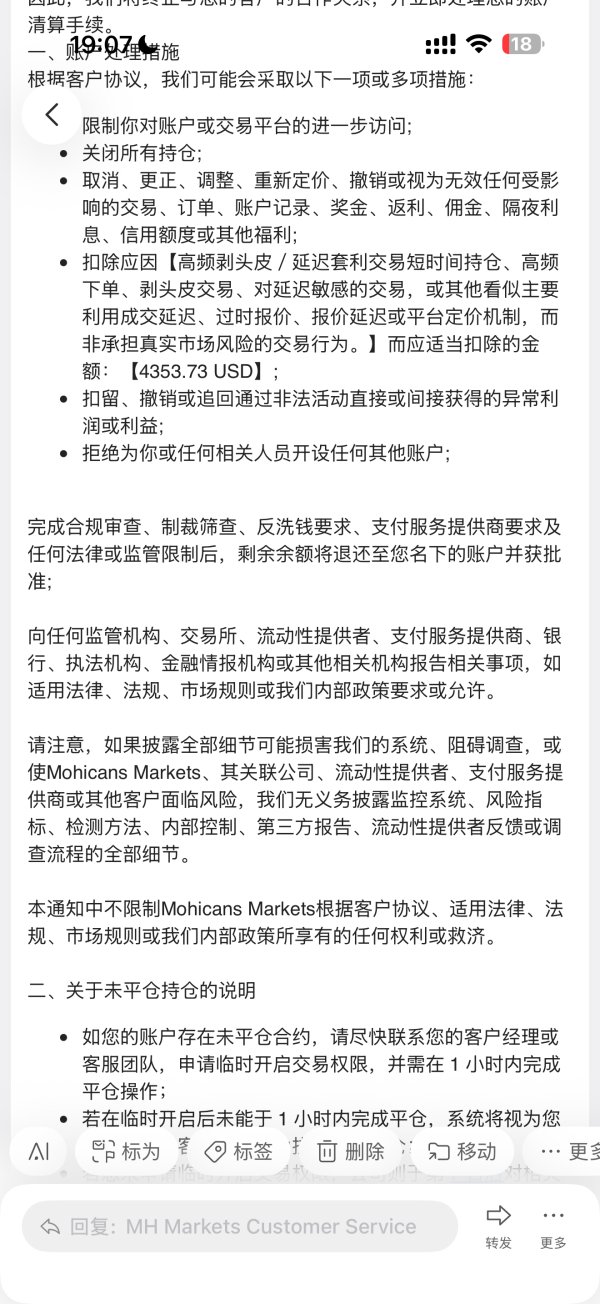The width and height of the screenshot is (600, 1304).
Task: Go back using the back arrow
Action: [x=52, y=115]
